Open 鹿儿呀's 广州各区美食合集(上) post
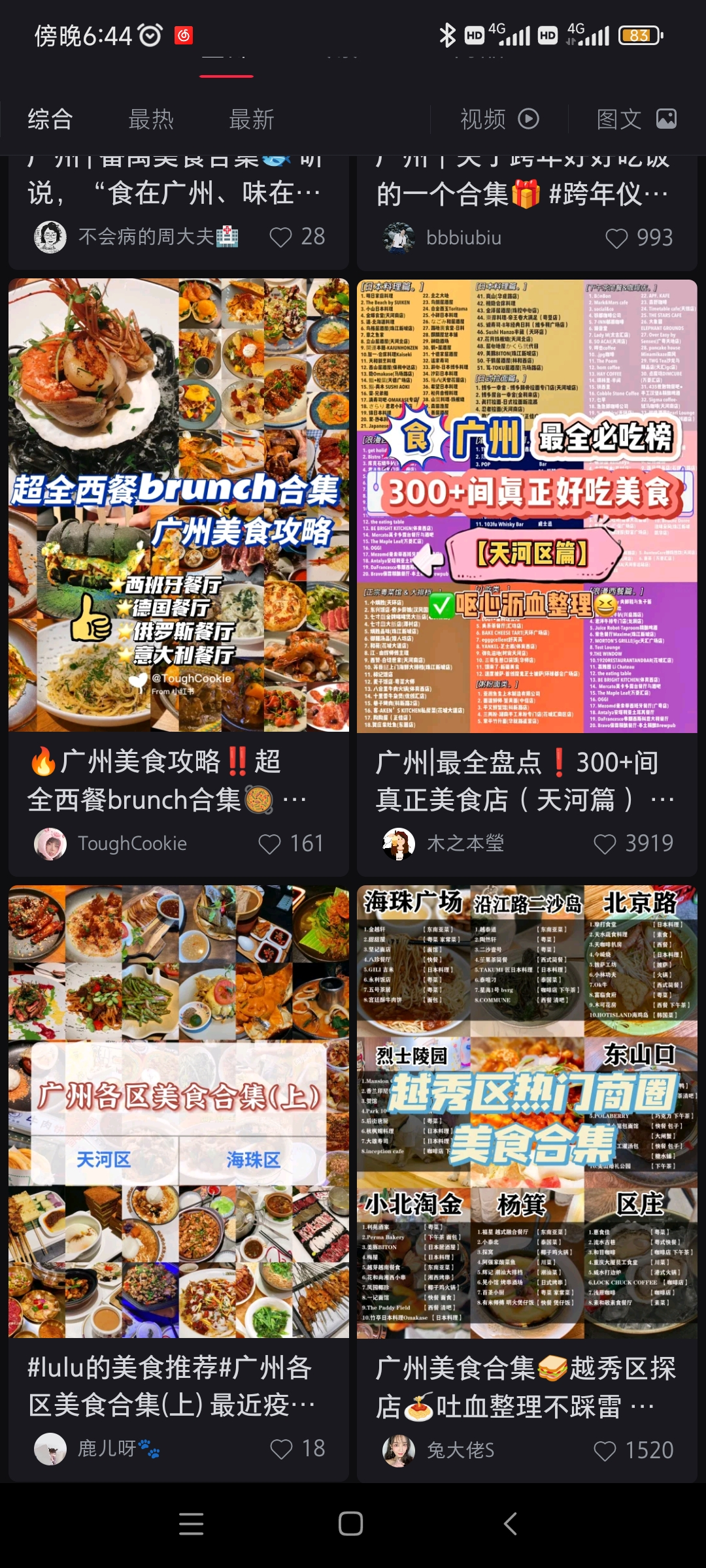Viewport: 706px width, 1568px height. [178, 1111]
